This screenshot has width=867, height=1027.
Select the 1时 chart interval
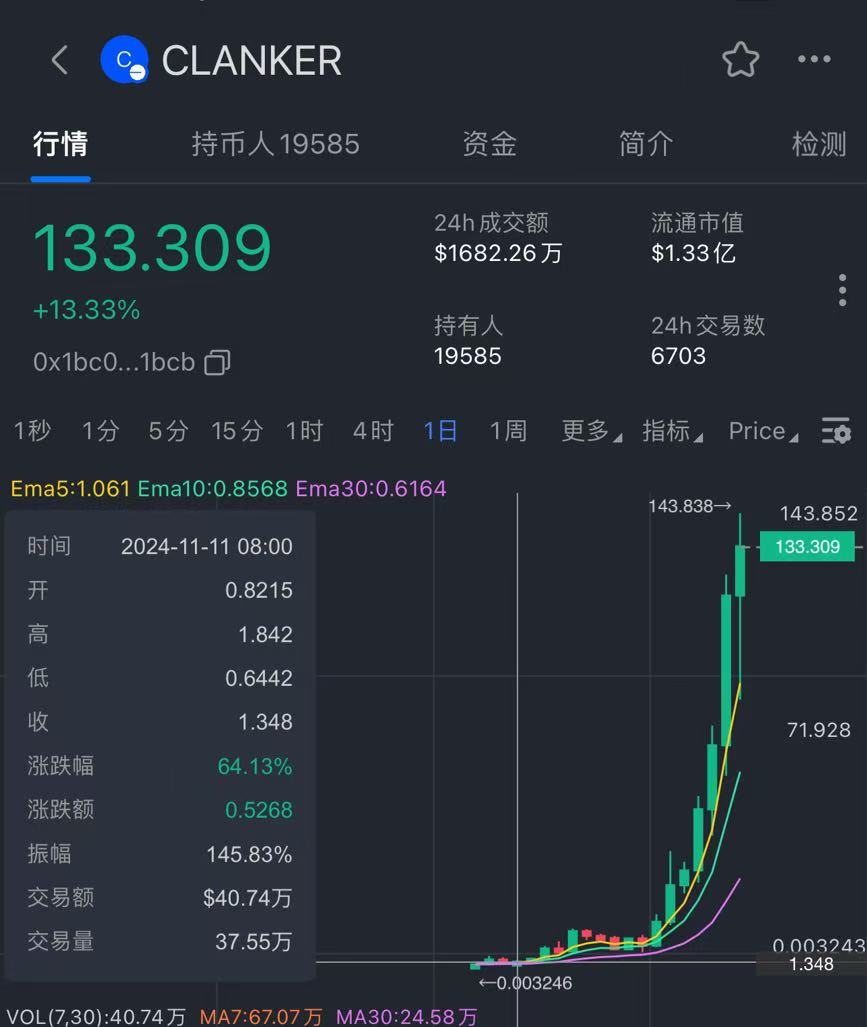pos(304,431)
